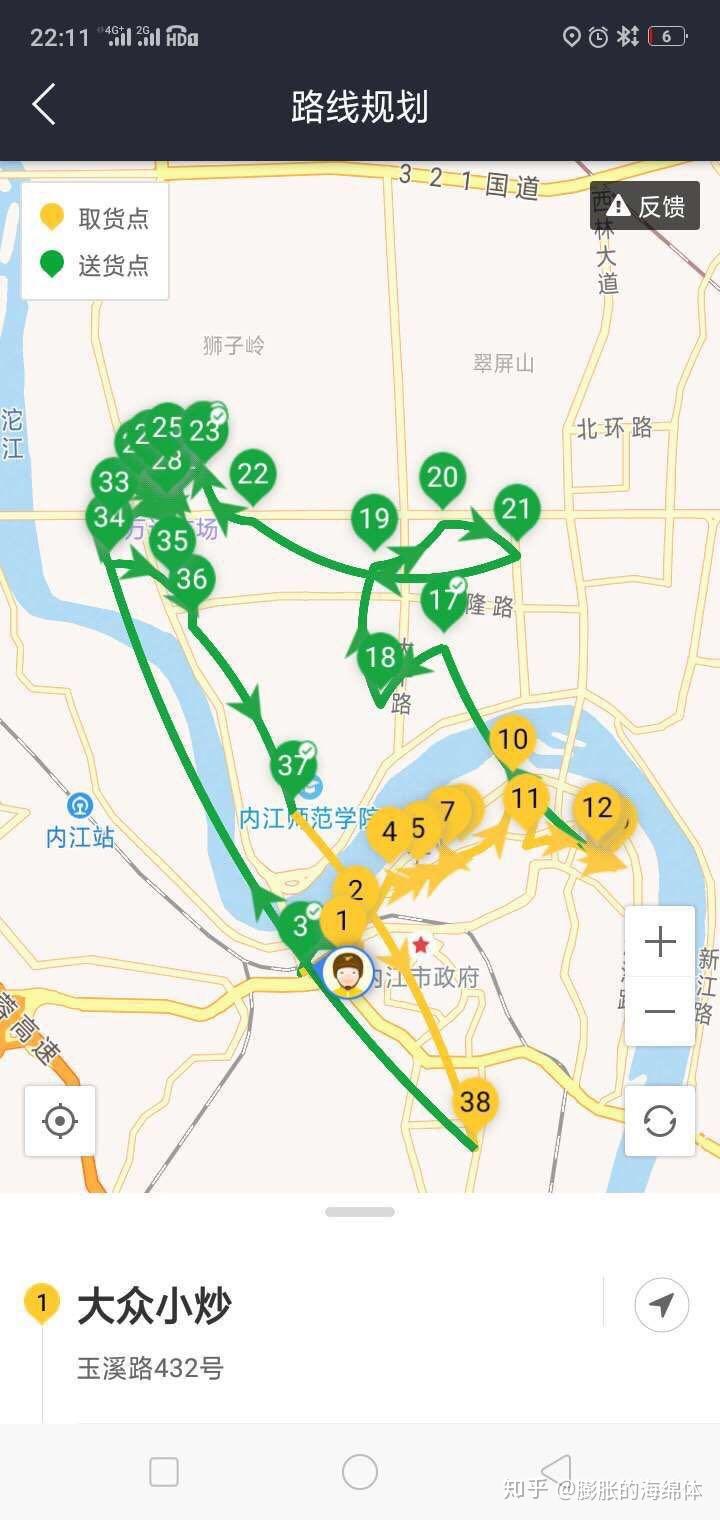This screenshot has height=1520, width=720.
Task: Tap the route refresh icon
Action: [659, 1122]
